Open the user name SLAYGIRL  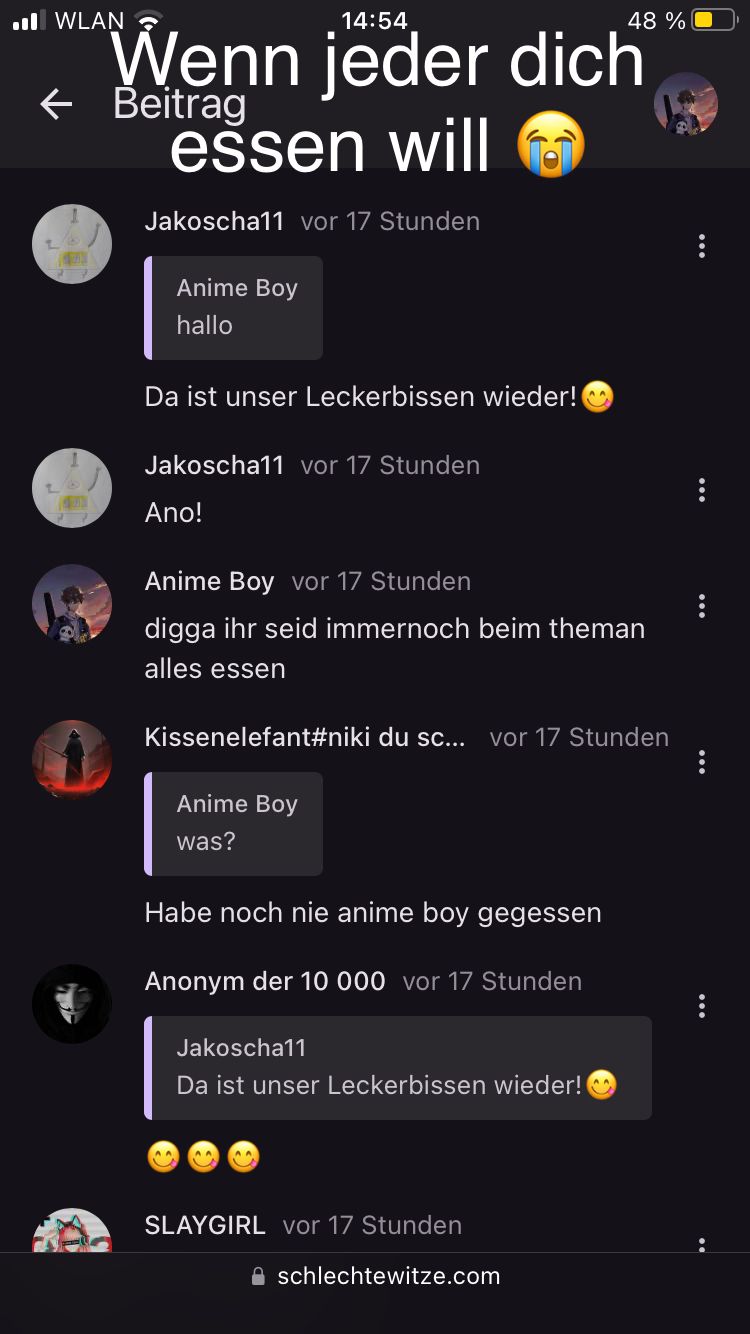[x=205, y=1225]
